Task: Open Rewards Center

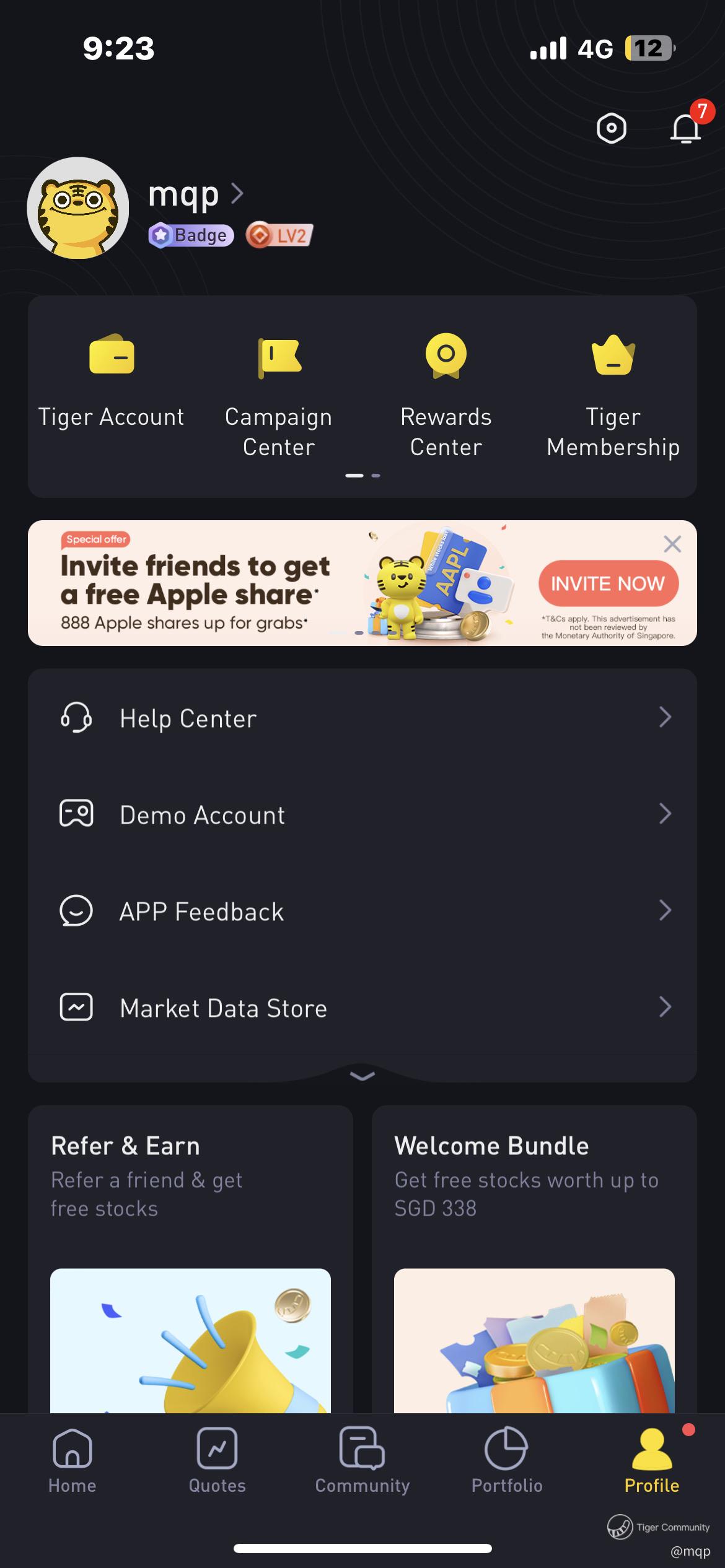Action: (446, 396)
